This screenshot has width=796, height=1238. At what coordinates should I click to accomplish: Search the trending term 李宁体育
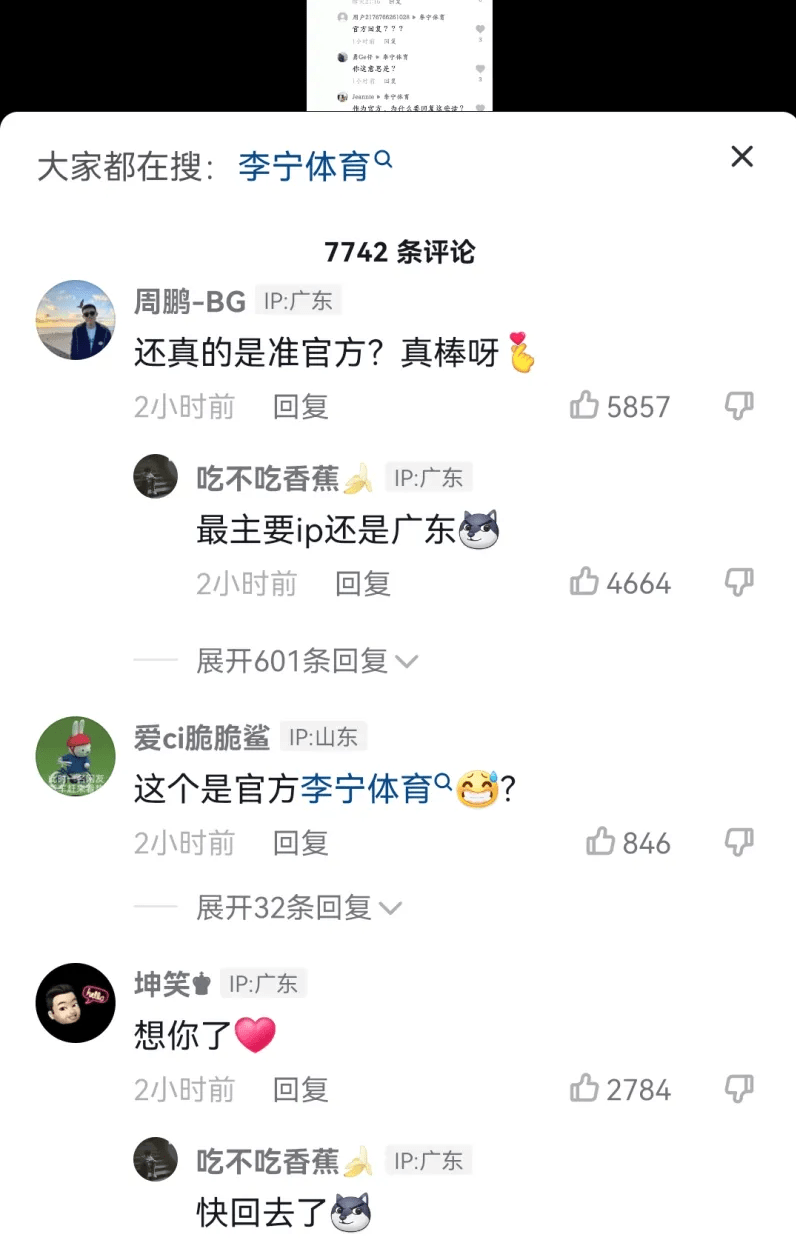coord(314,166)
